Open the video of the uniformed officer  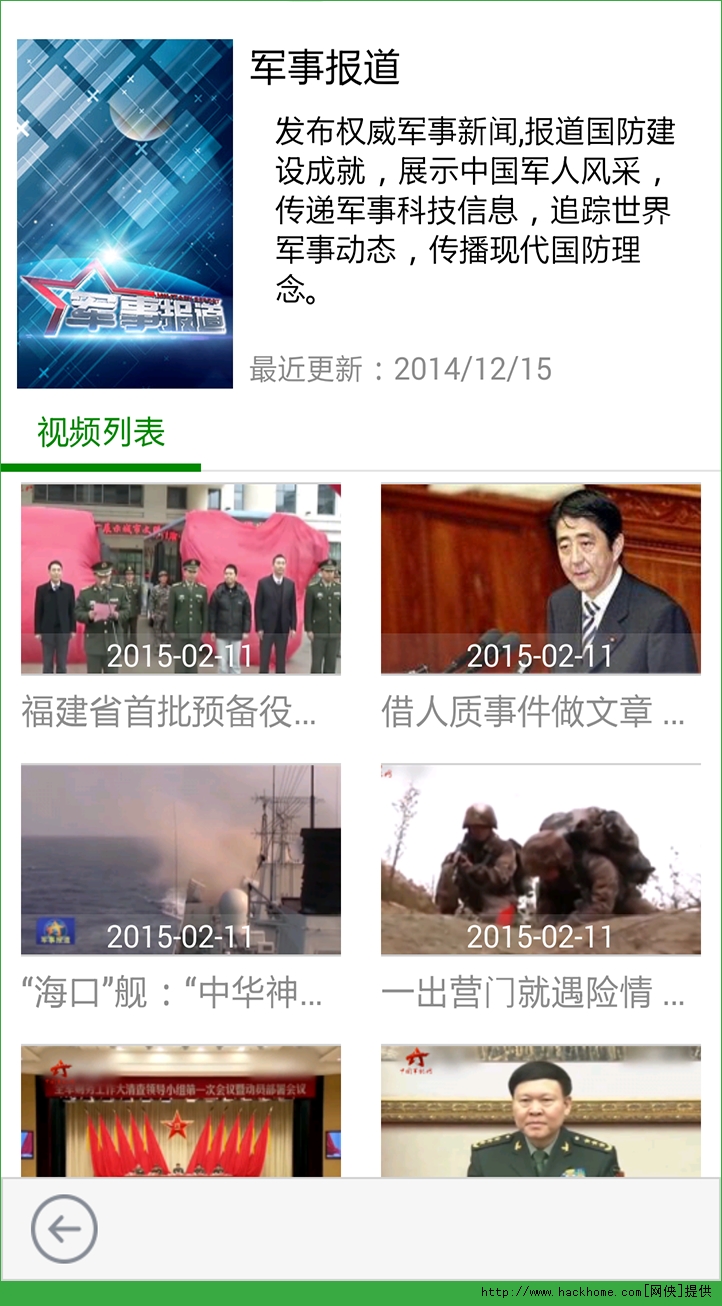coord(540,1111)
